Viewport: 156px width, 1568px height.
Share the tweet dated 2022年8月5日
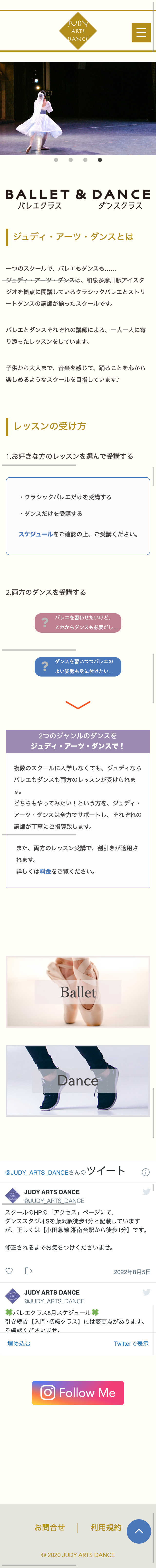click(28, 1271)
